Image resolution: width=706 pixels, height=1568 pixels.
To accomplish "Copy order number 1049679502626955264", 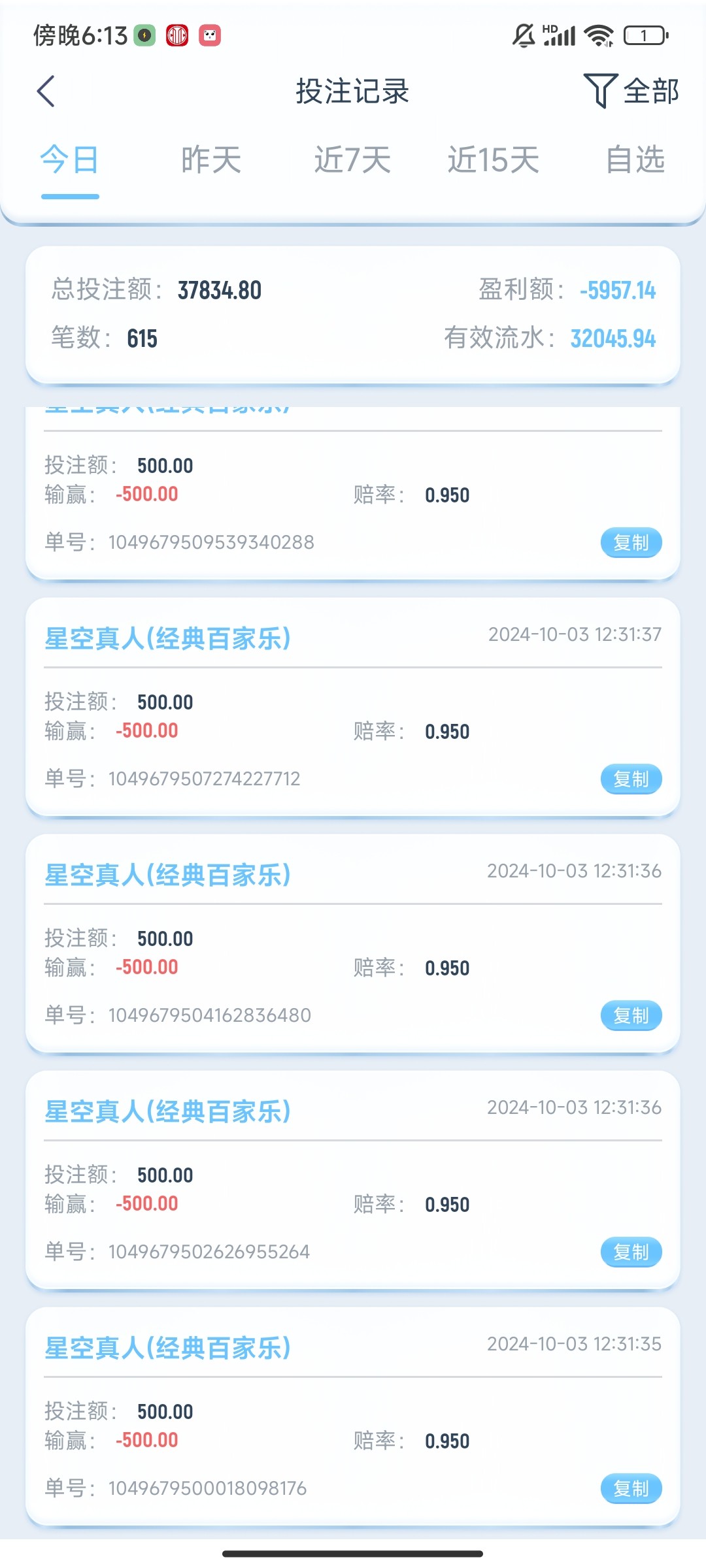I will coord(631,1252).
